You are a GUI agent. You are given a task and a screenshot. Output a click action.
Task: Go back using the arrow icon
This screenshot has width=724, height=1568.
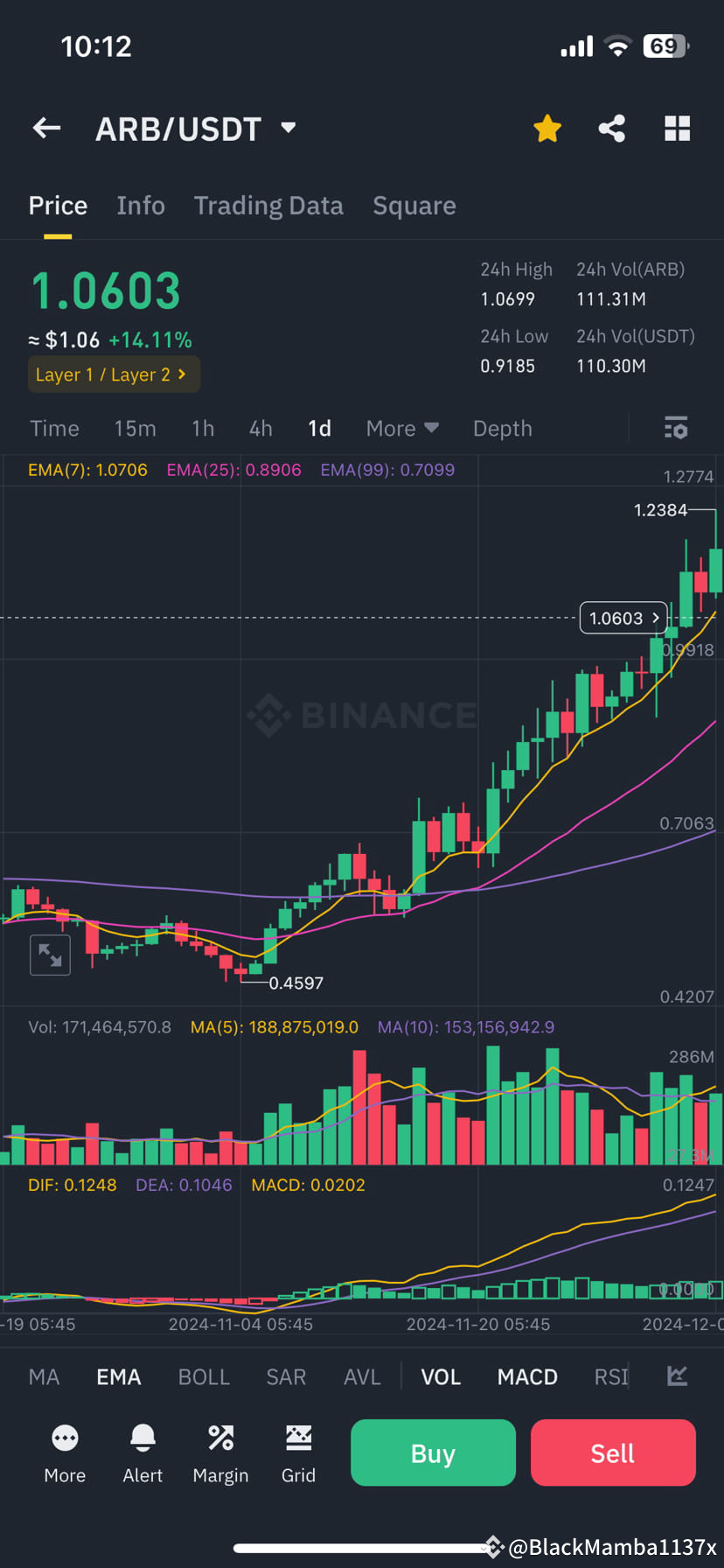point(45,128)
